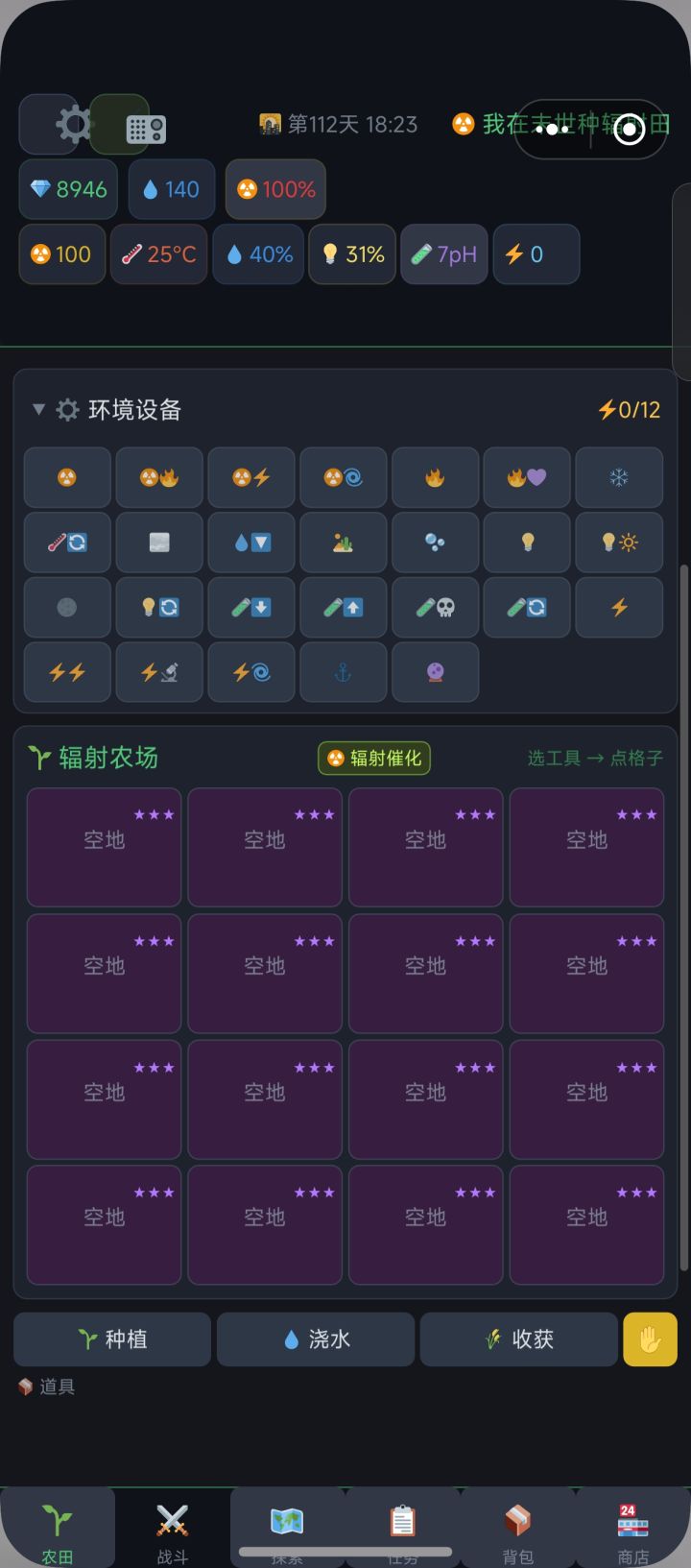
Task: Select the fire heating device icon
Action: tap(435, 477)
